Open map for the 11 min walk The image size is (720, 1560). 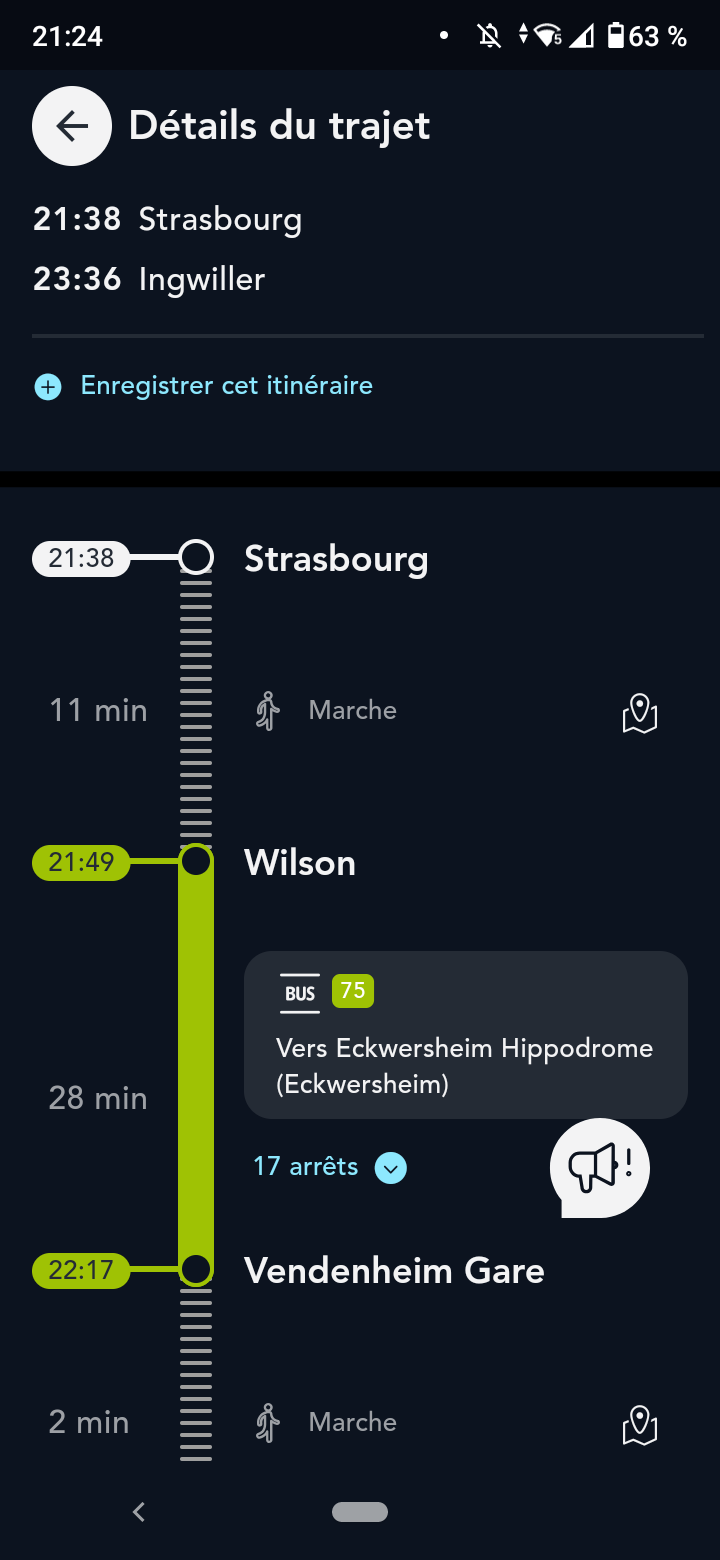coord(639,713)
